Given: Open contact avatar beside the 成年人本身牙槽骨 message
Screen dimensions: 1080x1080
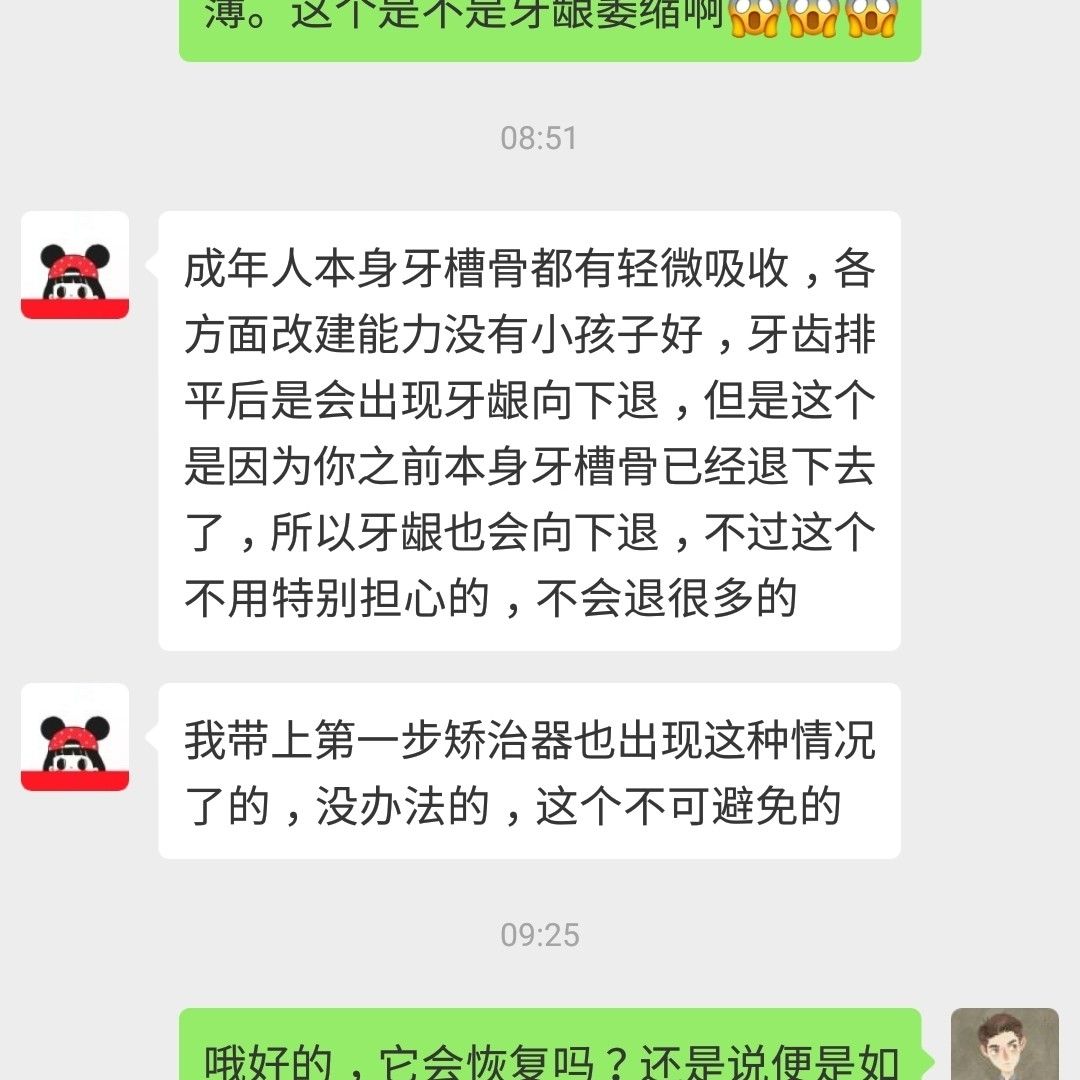Looking at the screenshot, I should coord(75,265).
